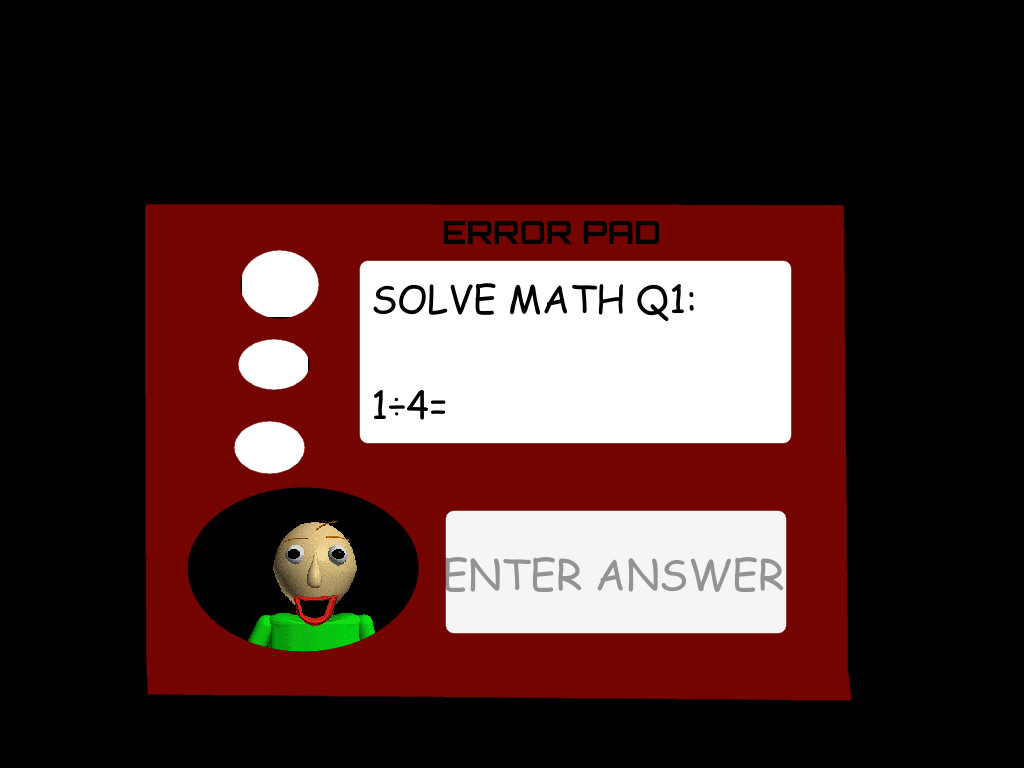Tap the ENTER ANSWER field
Image resolution: width=1024 pixels, height=768 pixels.
[615, 572]
